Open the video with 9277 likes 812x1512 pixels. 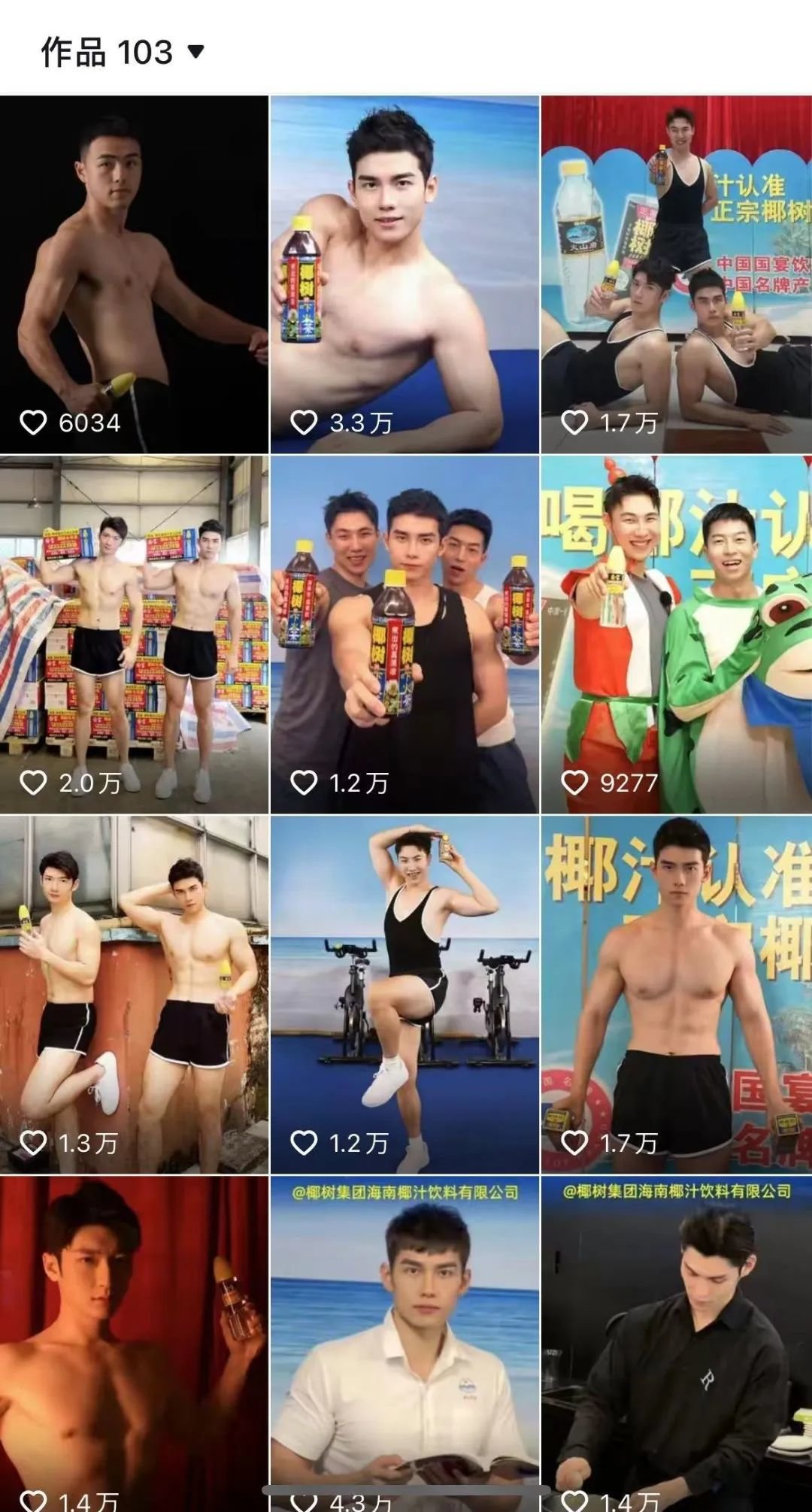tap(676, 634)
